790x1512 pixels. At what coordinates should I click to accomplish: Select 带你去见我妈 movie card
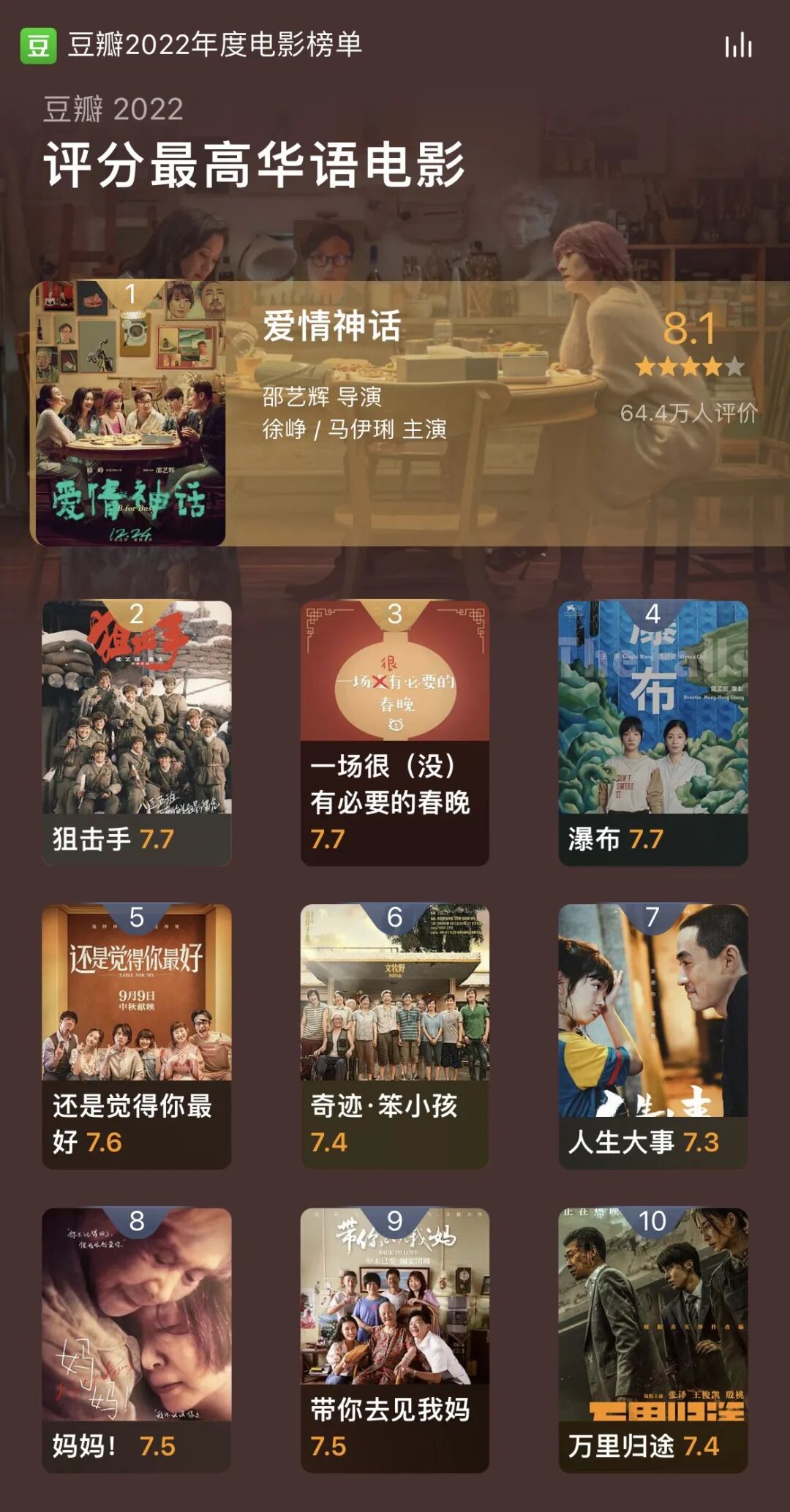(x=395, y=1340)
